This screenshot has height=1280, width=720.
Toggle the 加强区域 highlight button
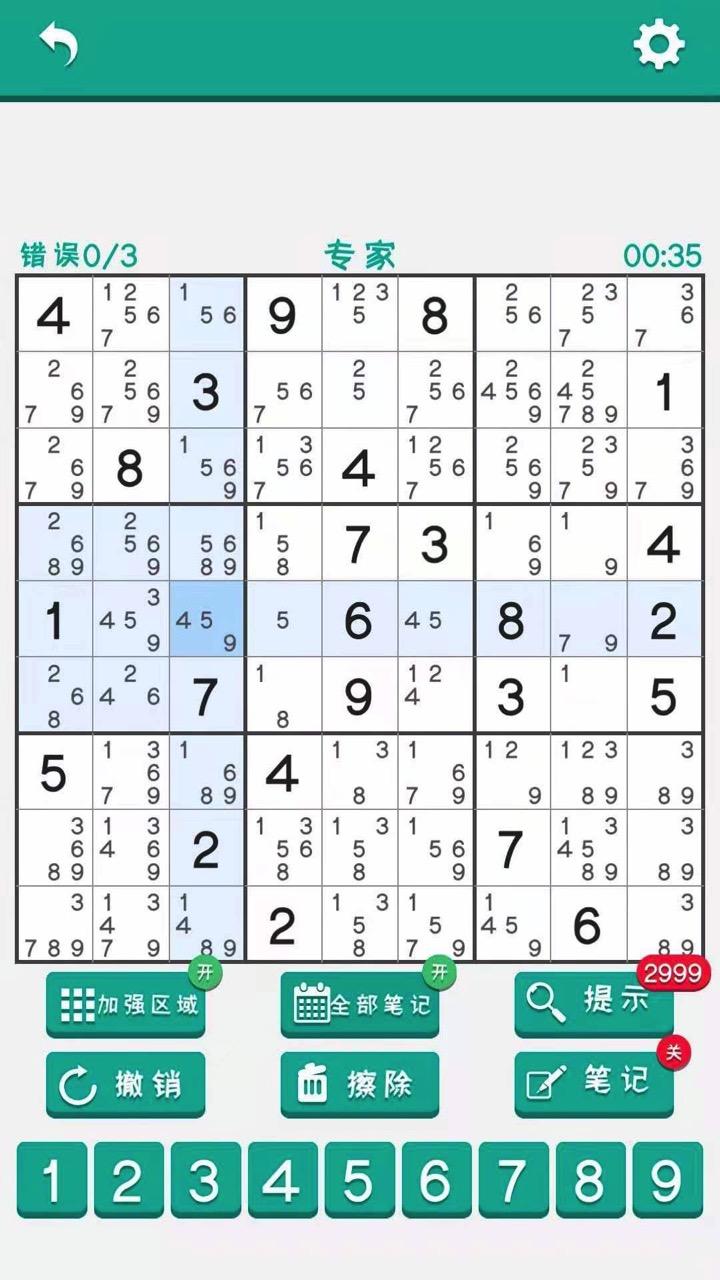coord(126,1004)
